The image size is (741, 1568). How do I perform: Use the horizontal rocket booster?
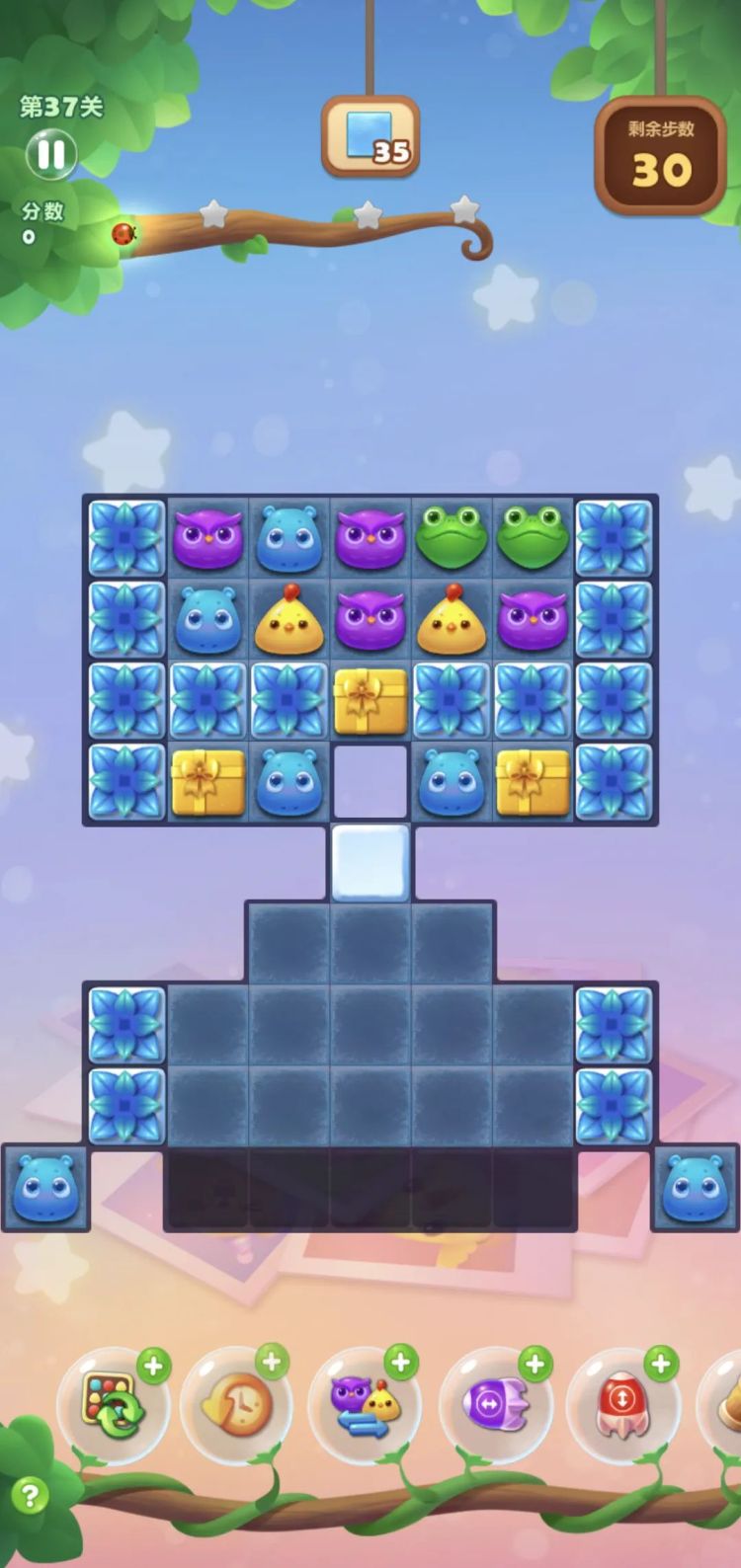click(x=496, y=1405)
